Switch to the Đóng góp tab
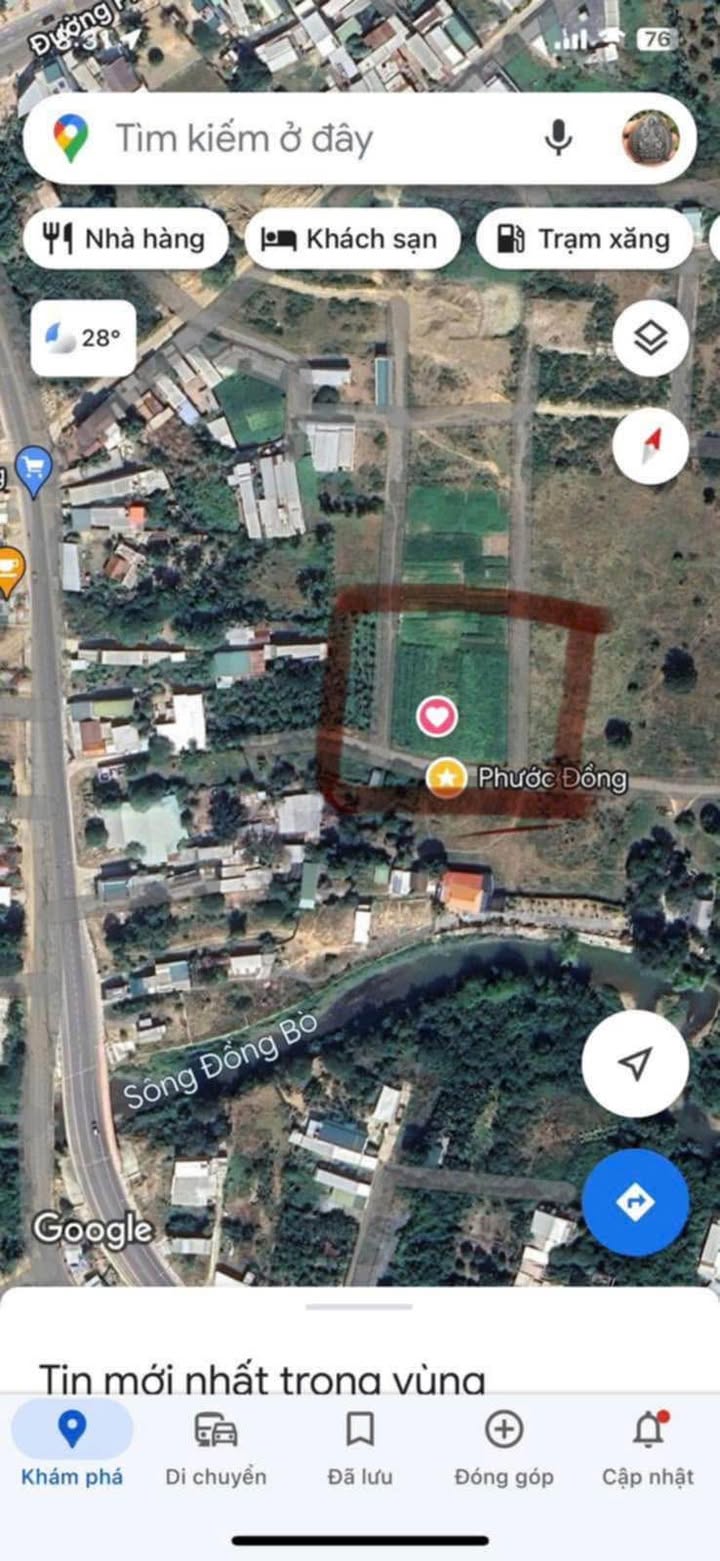The height and width of the screenshot is (1561, 720). [504, 1445]
